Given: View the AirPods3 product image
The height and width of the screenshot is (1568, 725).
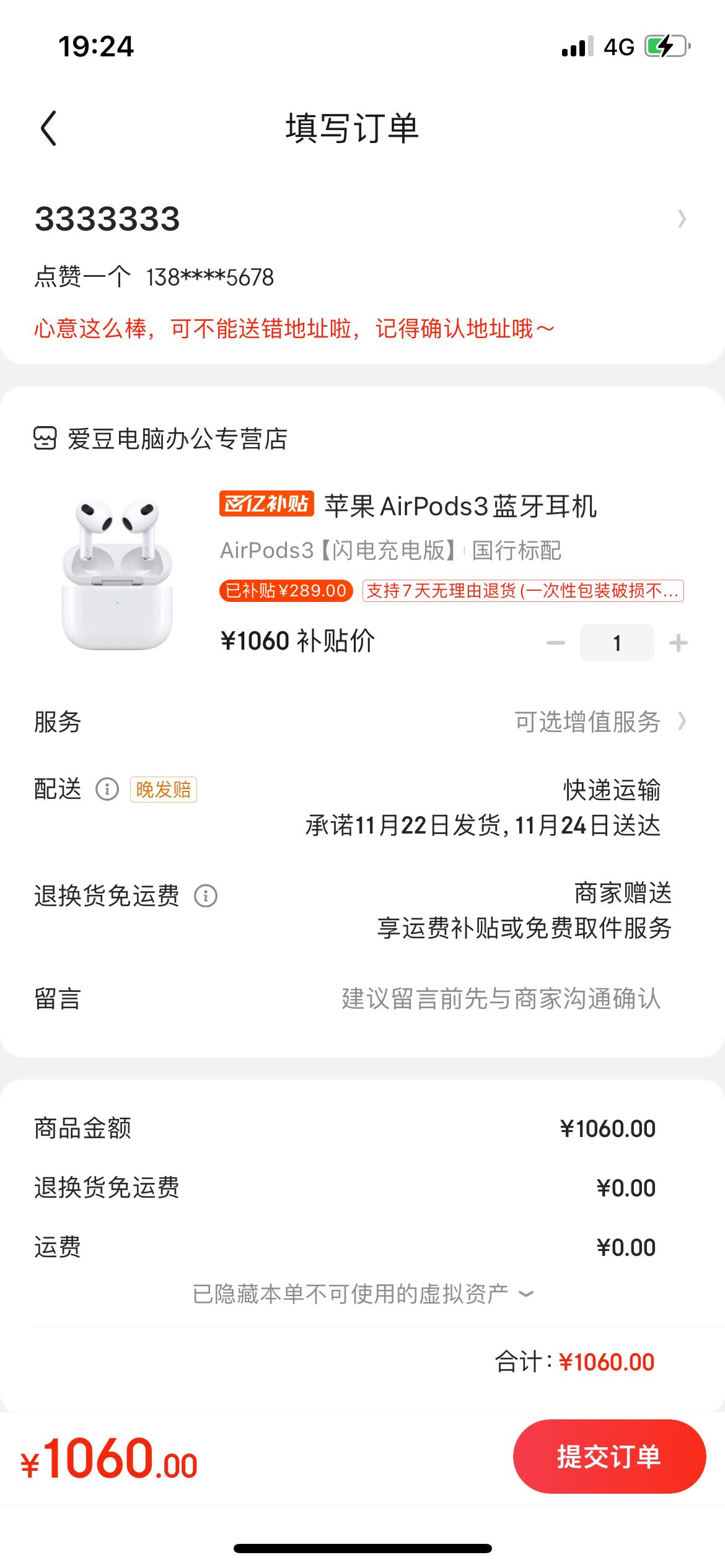Looking at the screenshot, I should coord(117,573).
